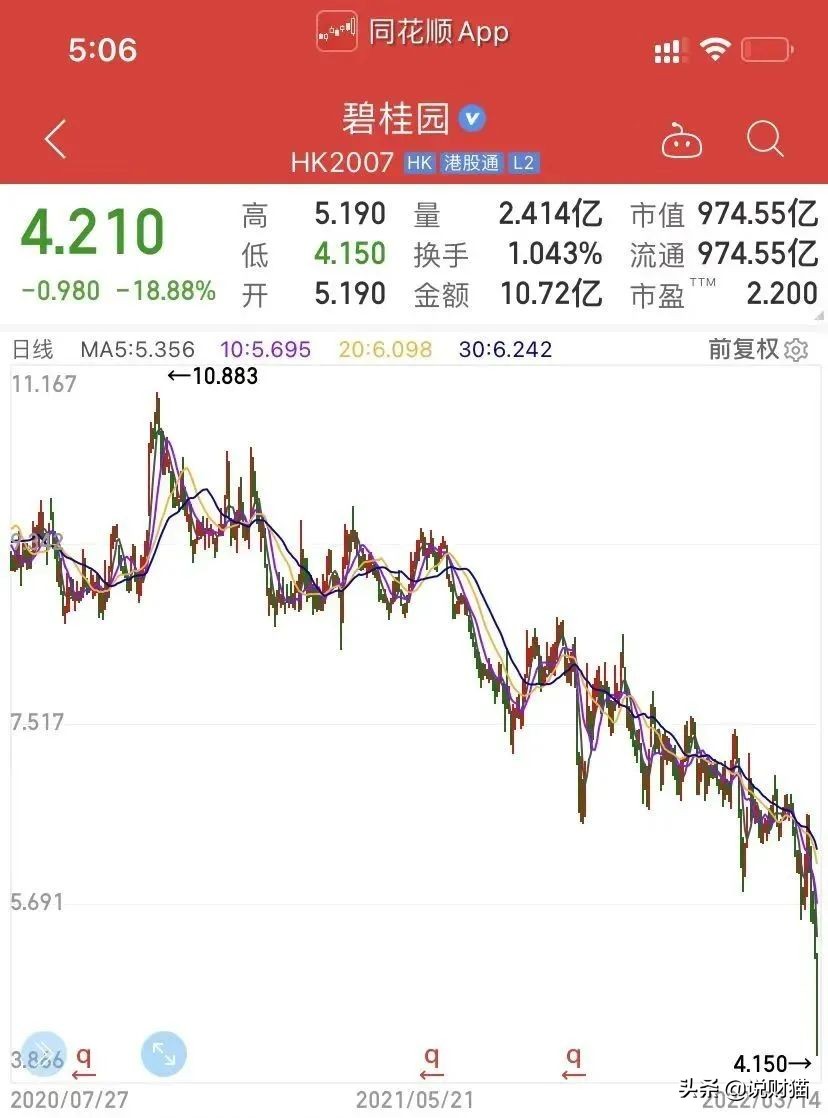Open the 前复权 adjustment selector
The image size is (828, 1118).
coord(741,350)
